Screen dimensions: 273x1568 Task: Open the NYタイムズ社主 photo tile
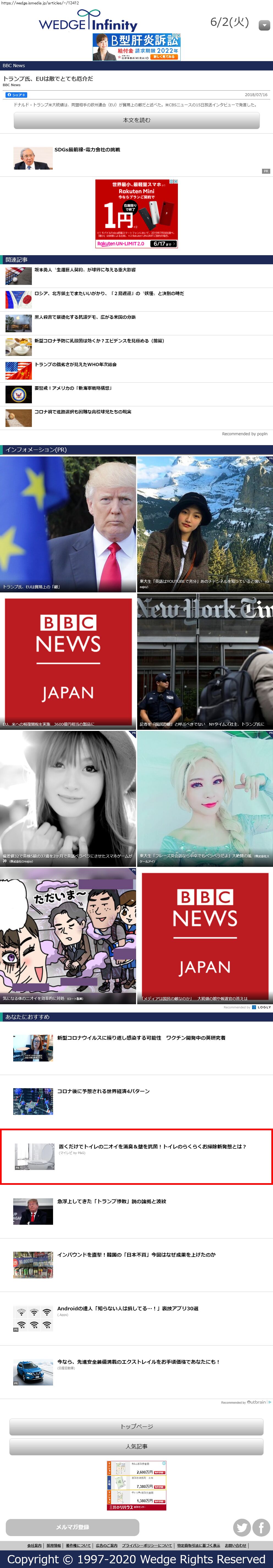tap(205, 662)
